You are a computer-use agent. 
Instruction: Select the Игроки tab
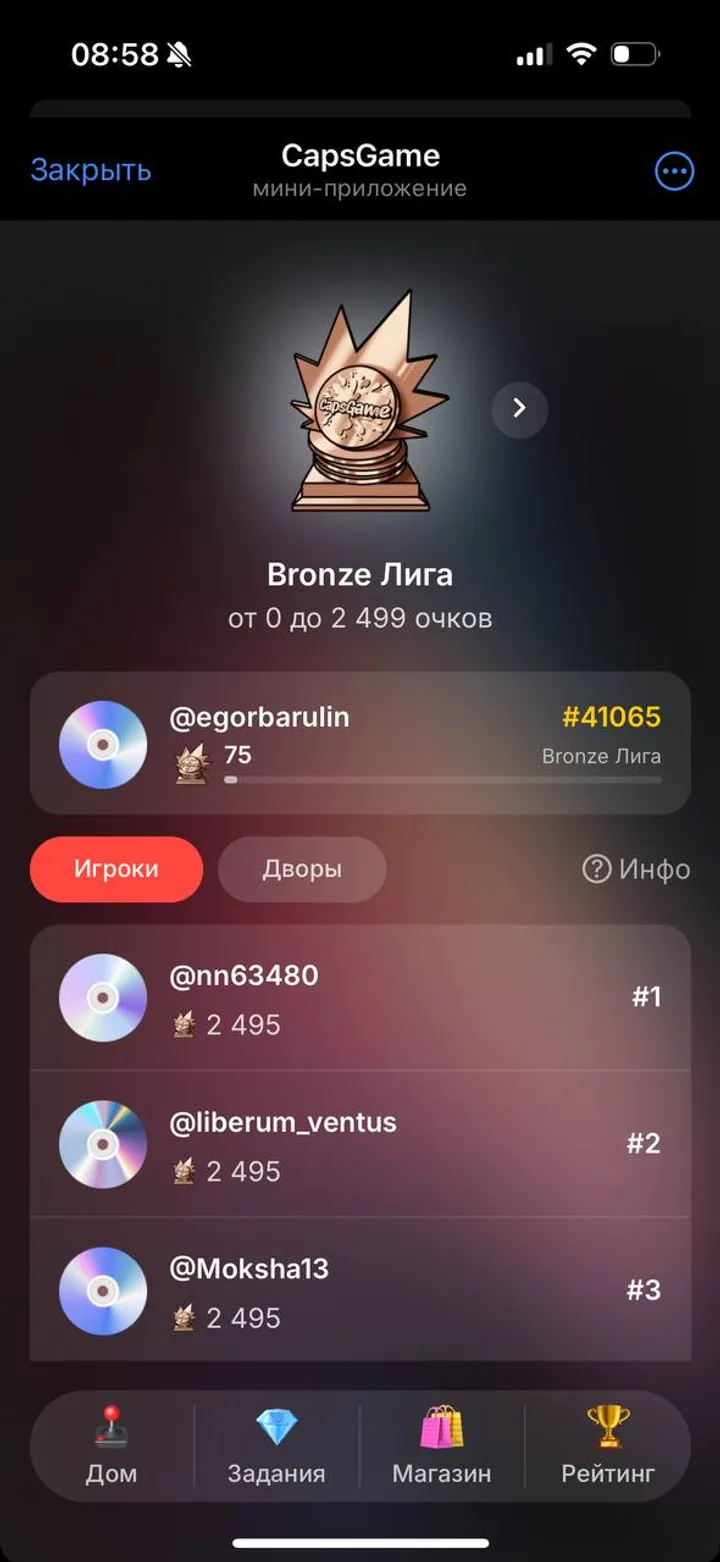[115, 869]
